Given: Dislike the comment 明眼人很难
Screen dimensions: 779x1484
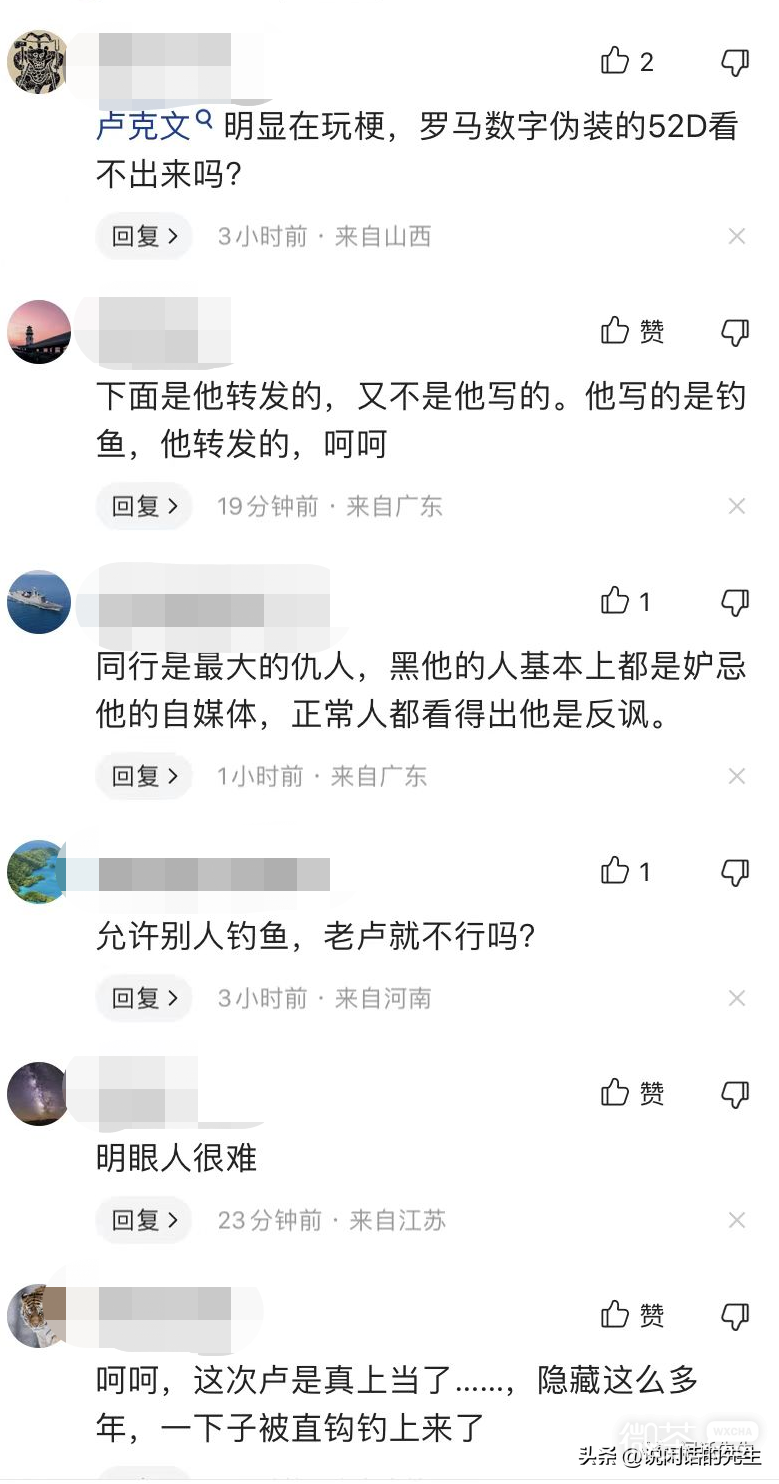Looking at the screenshot, I should point(735,1093).
